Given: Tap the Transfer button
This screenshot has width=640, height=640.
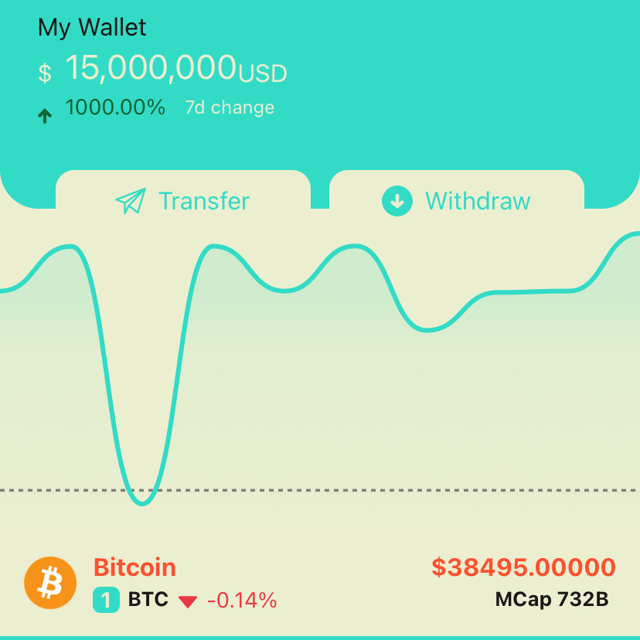Looking at the screenshot, I should click(x=183, y=201).
